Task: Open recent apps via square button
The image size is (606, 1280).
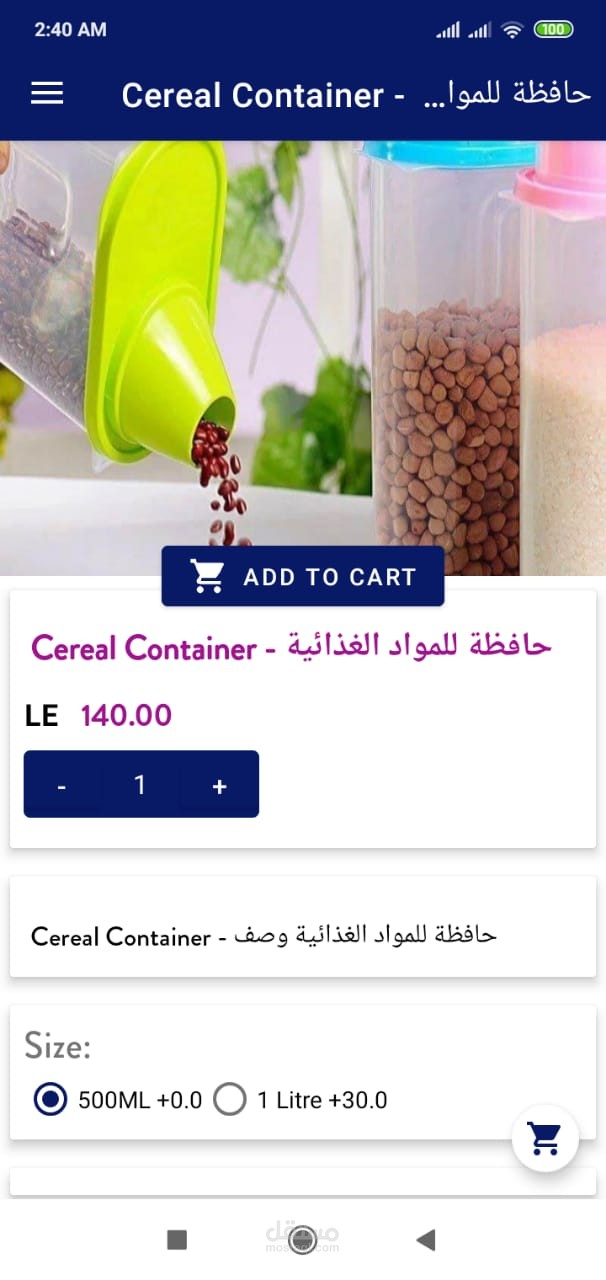Action: (x=177, y=1240)
